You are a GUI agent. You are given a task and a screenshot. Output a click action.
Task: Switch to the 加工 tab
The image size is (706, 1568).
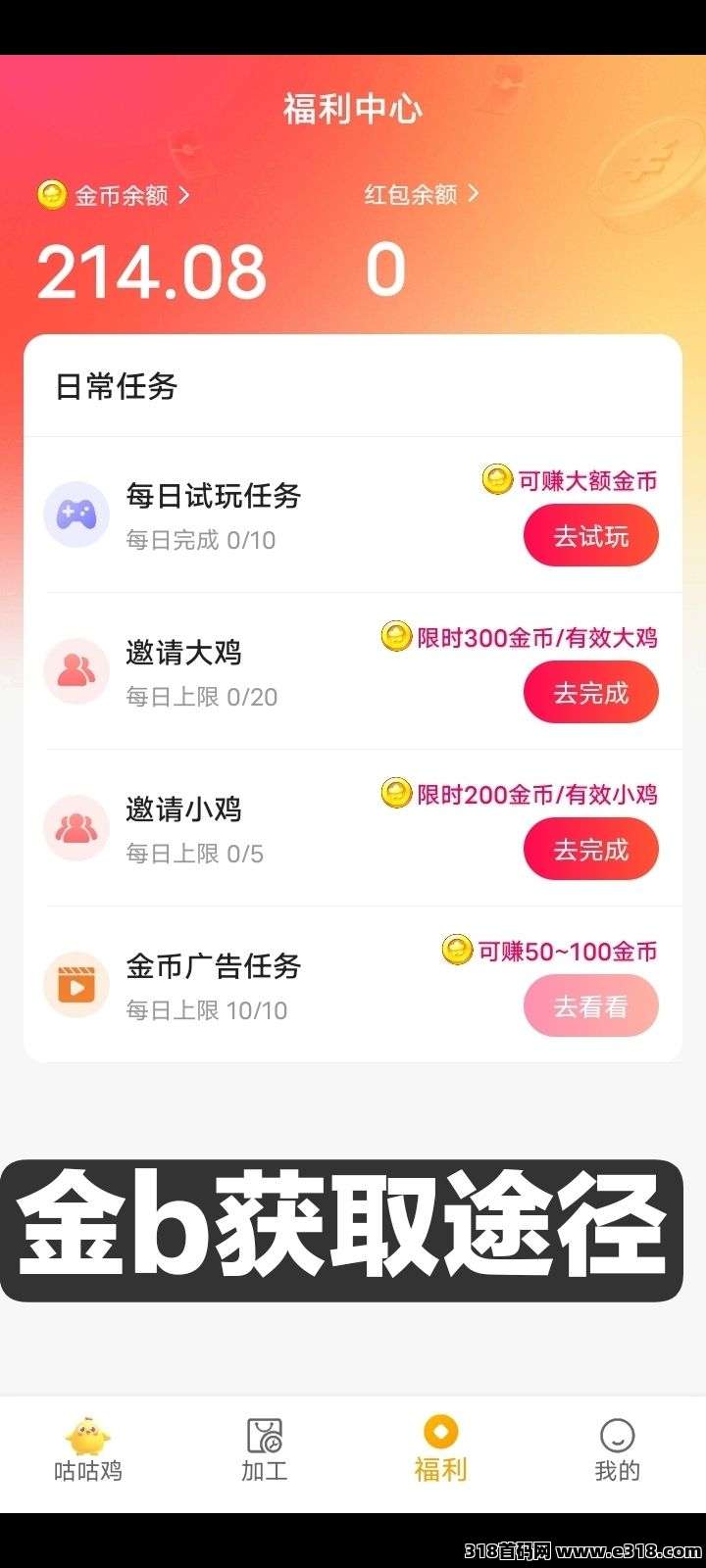coord(265,1448)
